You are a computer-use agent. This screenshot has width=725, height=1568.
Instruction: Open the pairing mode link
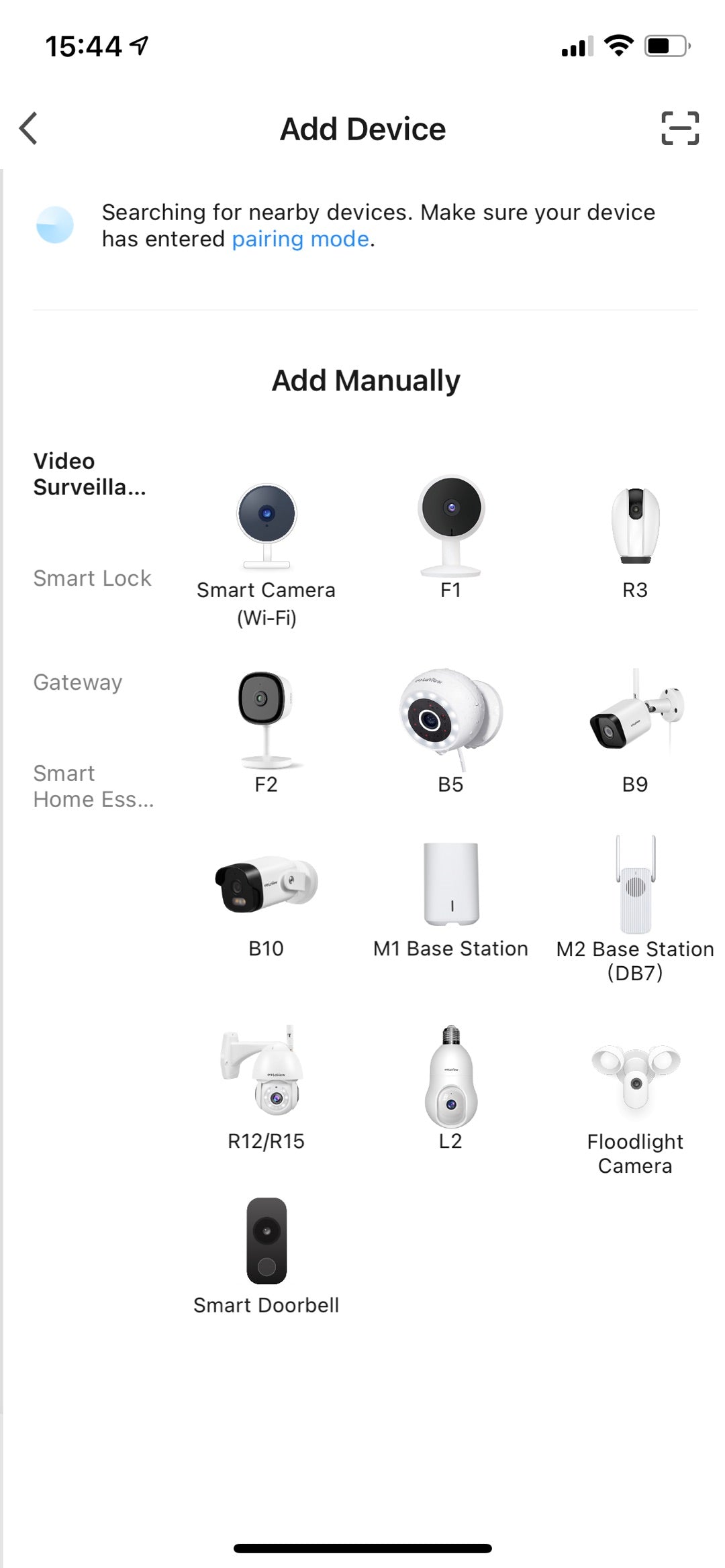click(300, 239)
